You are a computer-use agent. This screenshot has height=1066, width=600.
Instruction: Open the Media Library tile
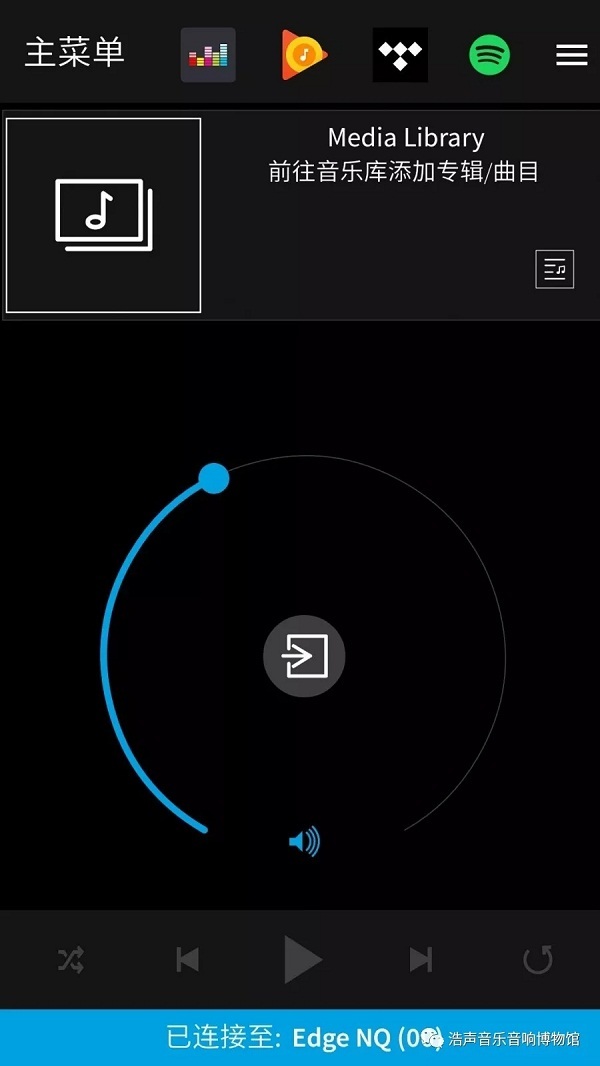point(103,216)
